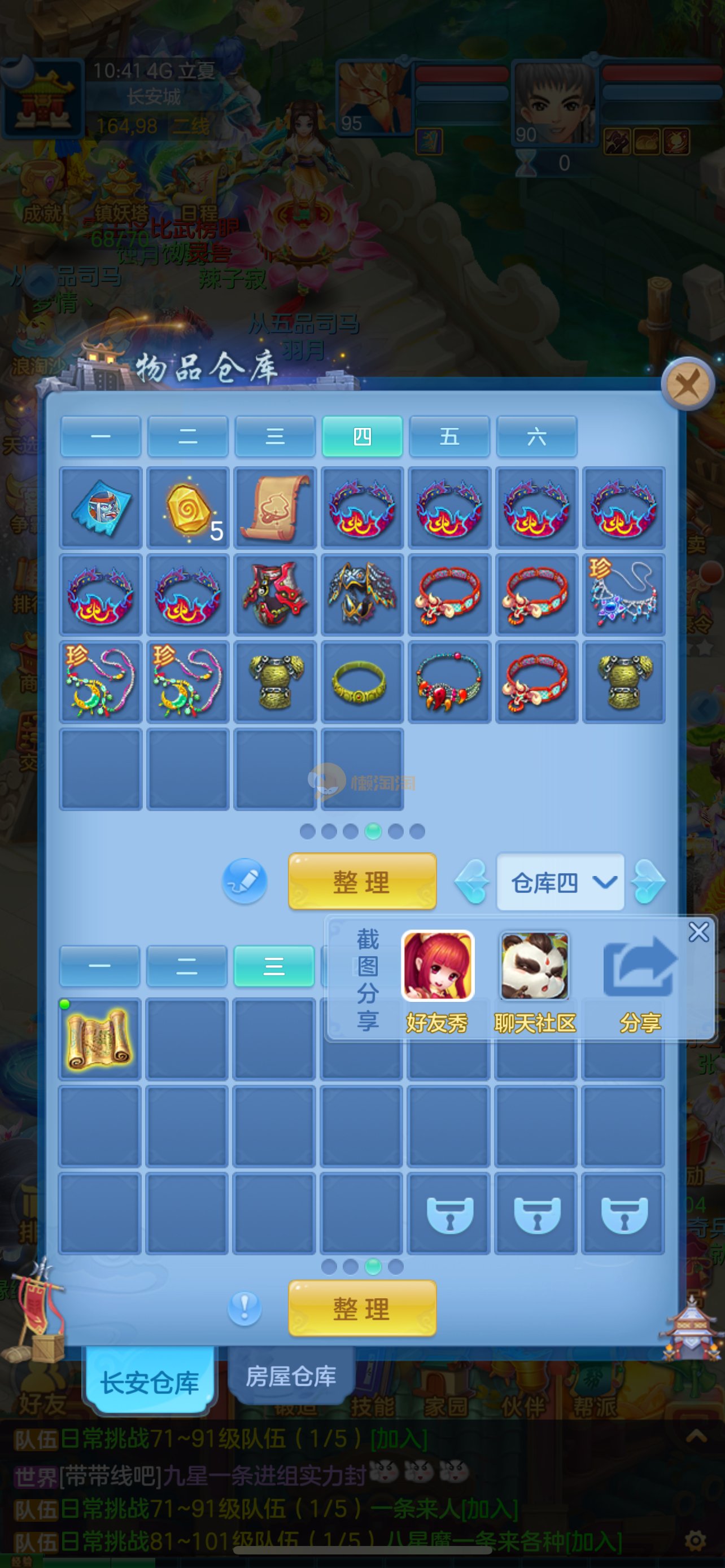Select the golden scroll in the bag

pyautogui.click(x=100, y=1039)
